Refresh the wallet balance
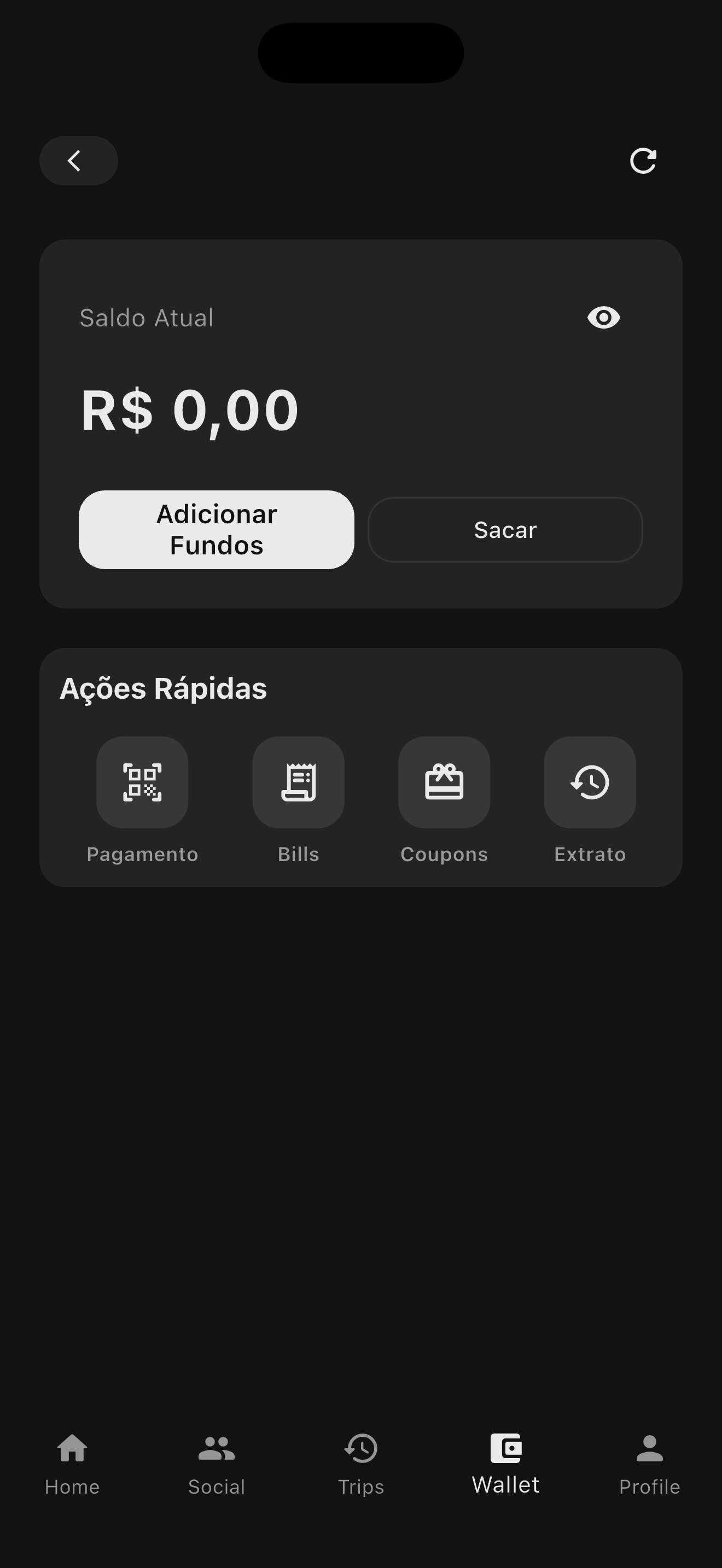The width and height of the screenshot is (722, 1568). (643, 161)
